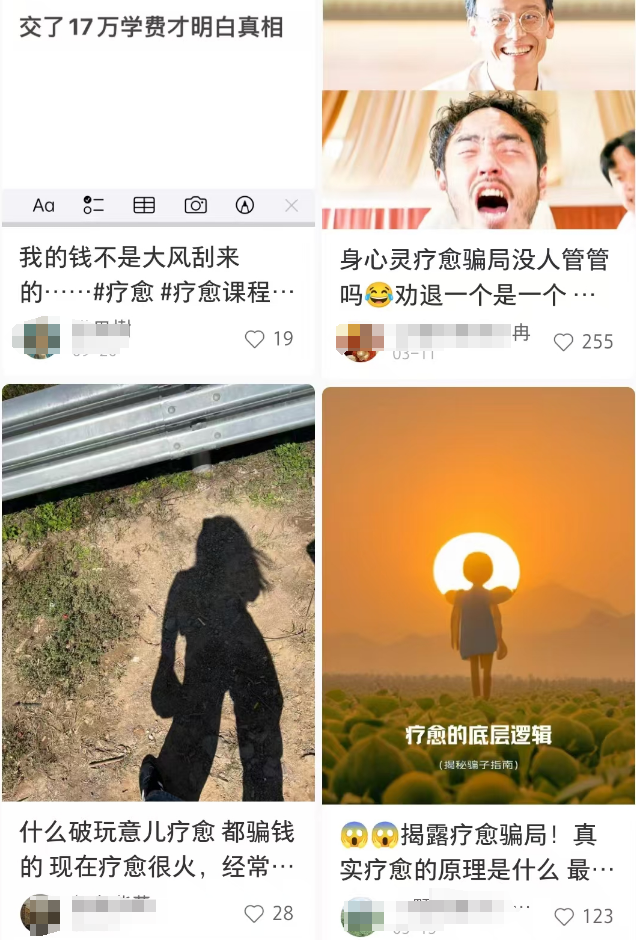Like the post with 255 likes
Viewport: 636px width, 940px height.
[x=563, y=342]
